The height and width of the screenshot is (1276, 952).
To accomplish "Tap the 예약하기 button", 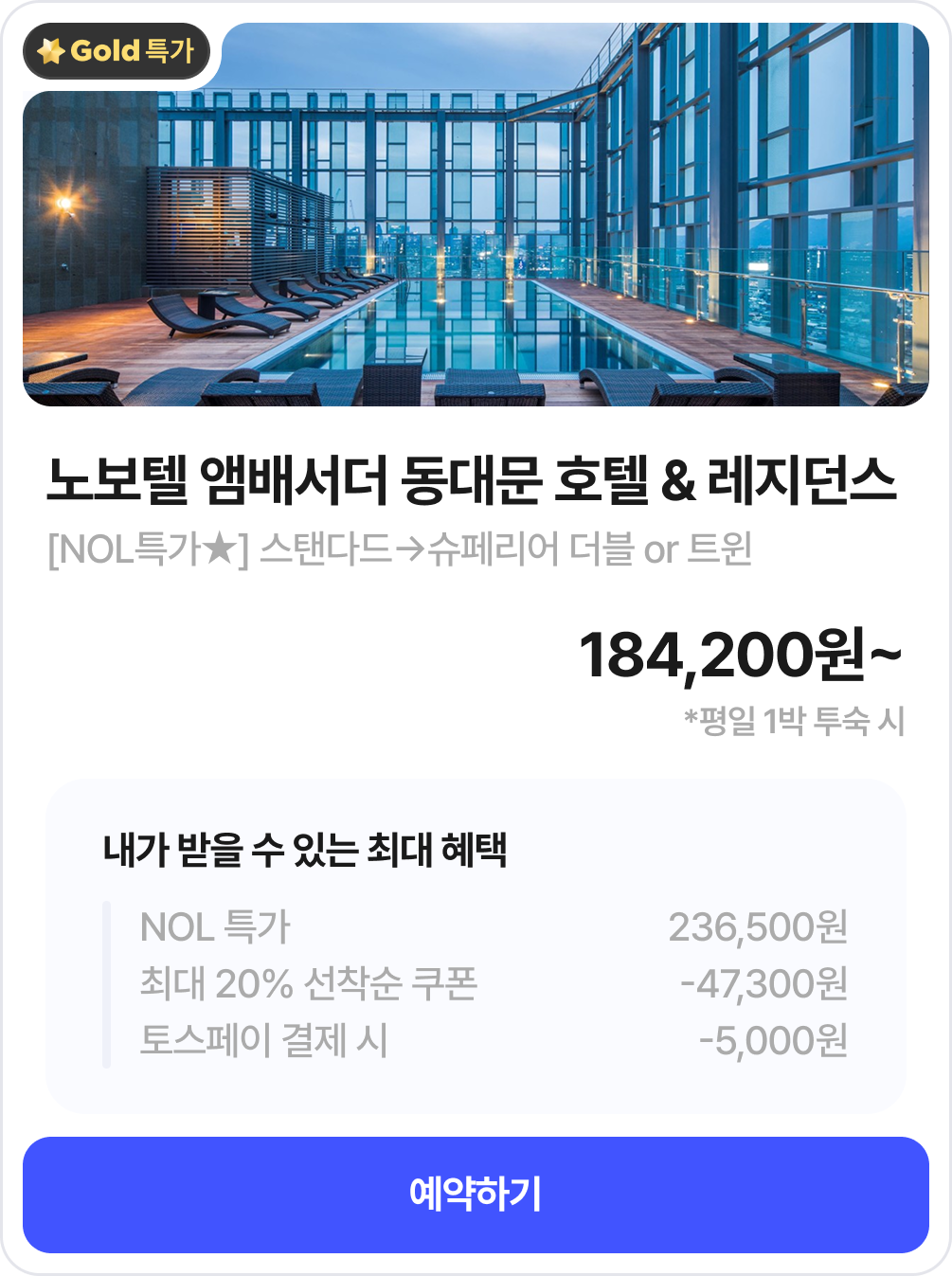I will pos(476,1195).
